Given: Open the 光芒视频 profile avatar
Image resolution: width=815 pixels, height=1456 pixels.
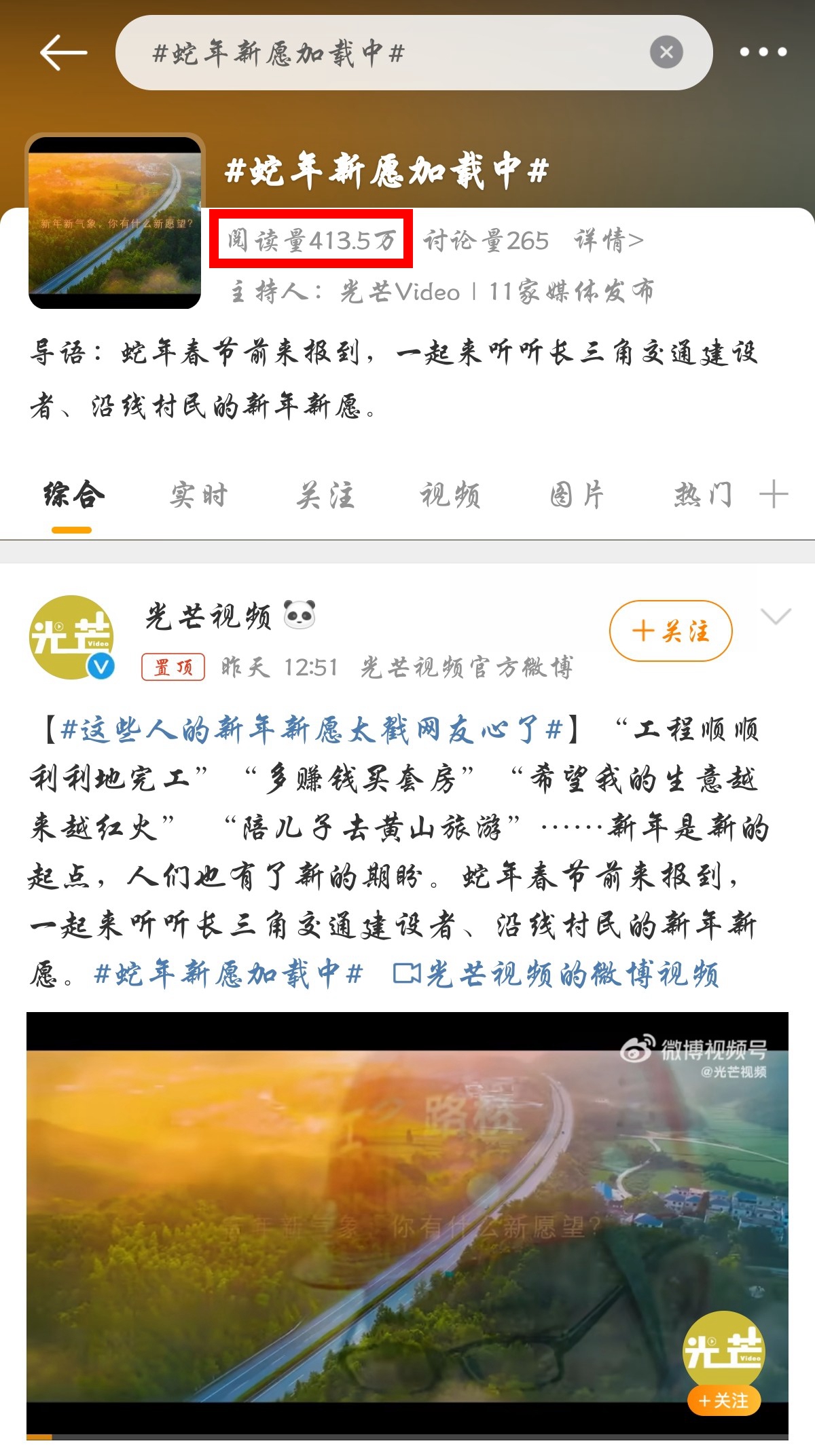Looking at the screenshot, I should [x=71, y=637].
